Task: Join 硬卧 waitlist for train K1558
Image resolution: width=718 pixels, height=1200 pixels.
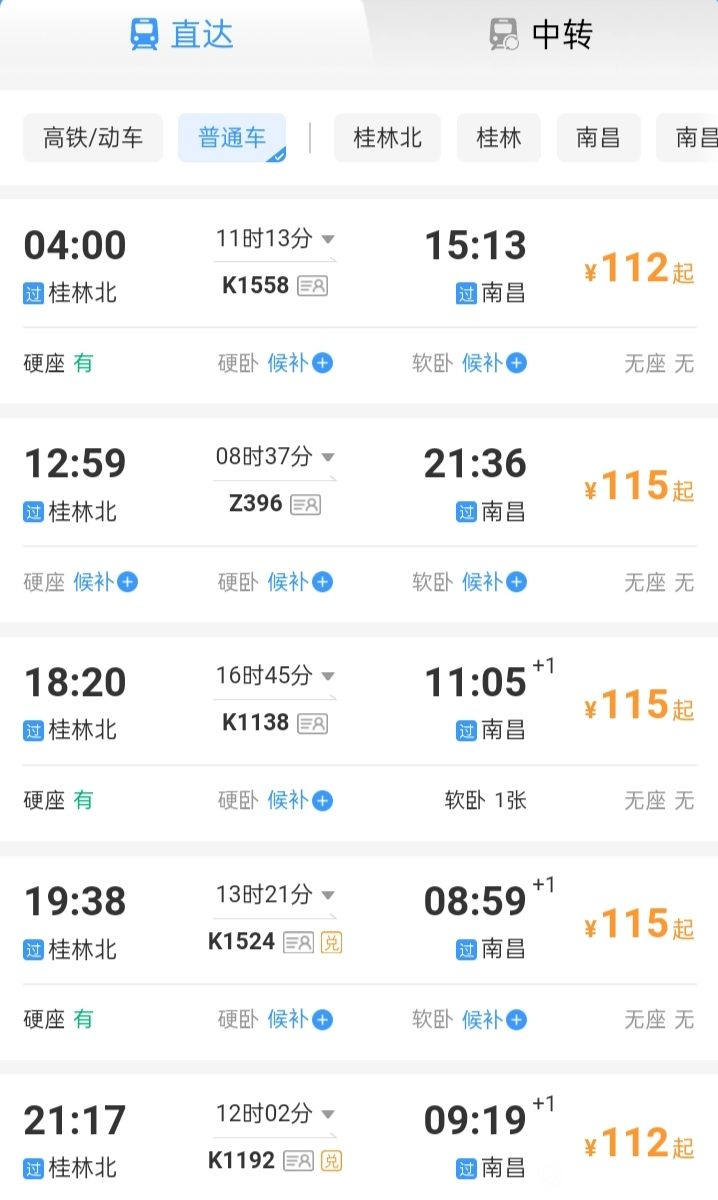Action: pos(299,363)
